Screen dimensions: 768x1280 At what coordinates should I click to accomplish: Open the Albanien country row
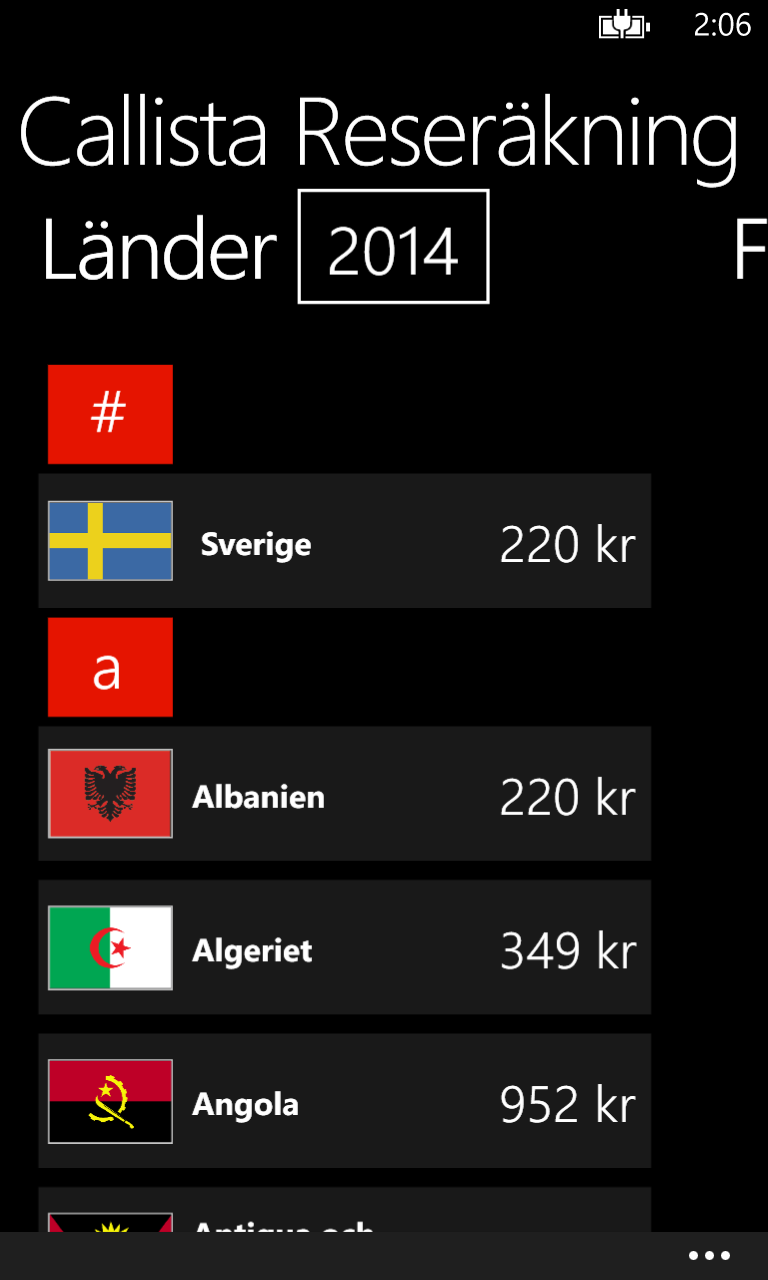coord(344,794)
